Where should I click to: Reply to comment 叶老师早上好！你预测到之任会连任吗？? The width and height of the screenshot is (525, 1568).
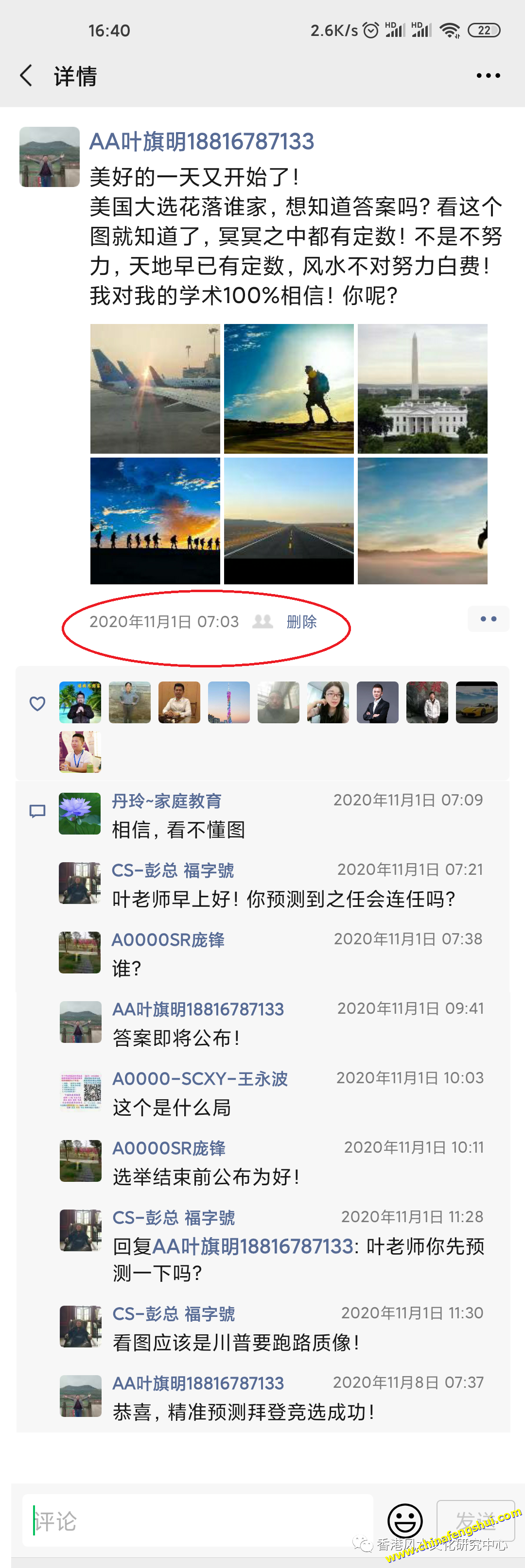pyautogui.click(x=283, y=899)
